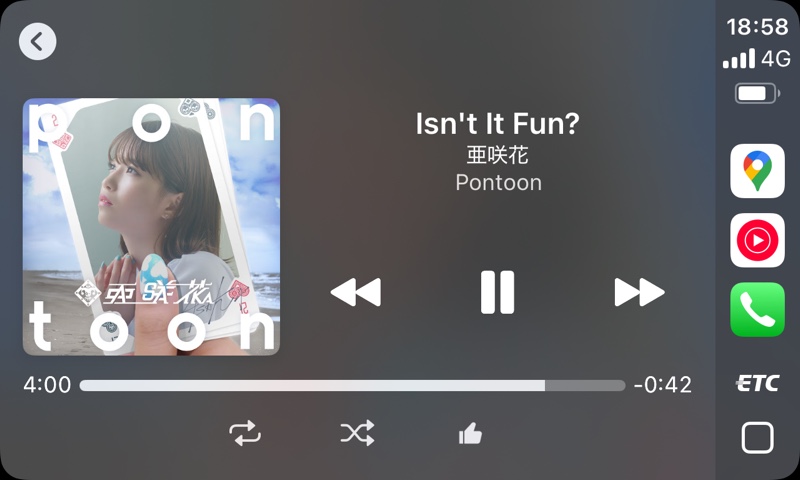Toggle repeat mode
Image resolution: width=800 pixels, height=480 pixels.
(x=244, y=433)
